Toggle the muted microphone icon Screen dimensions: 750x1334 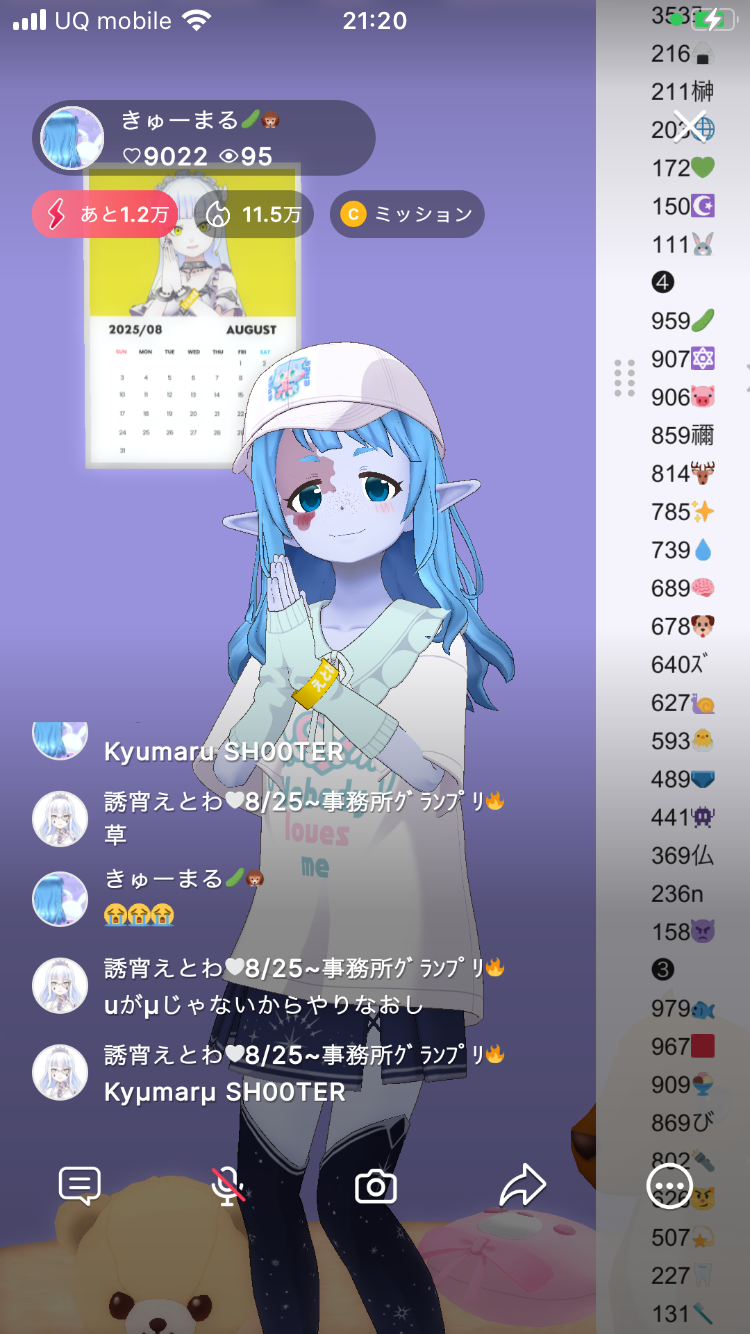tap(229, 1186)
